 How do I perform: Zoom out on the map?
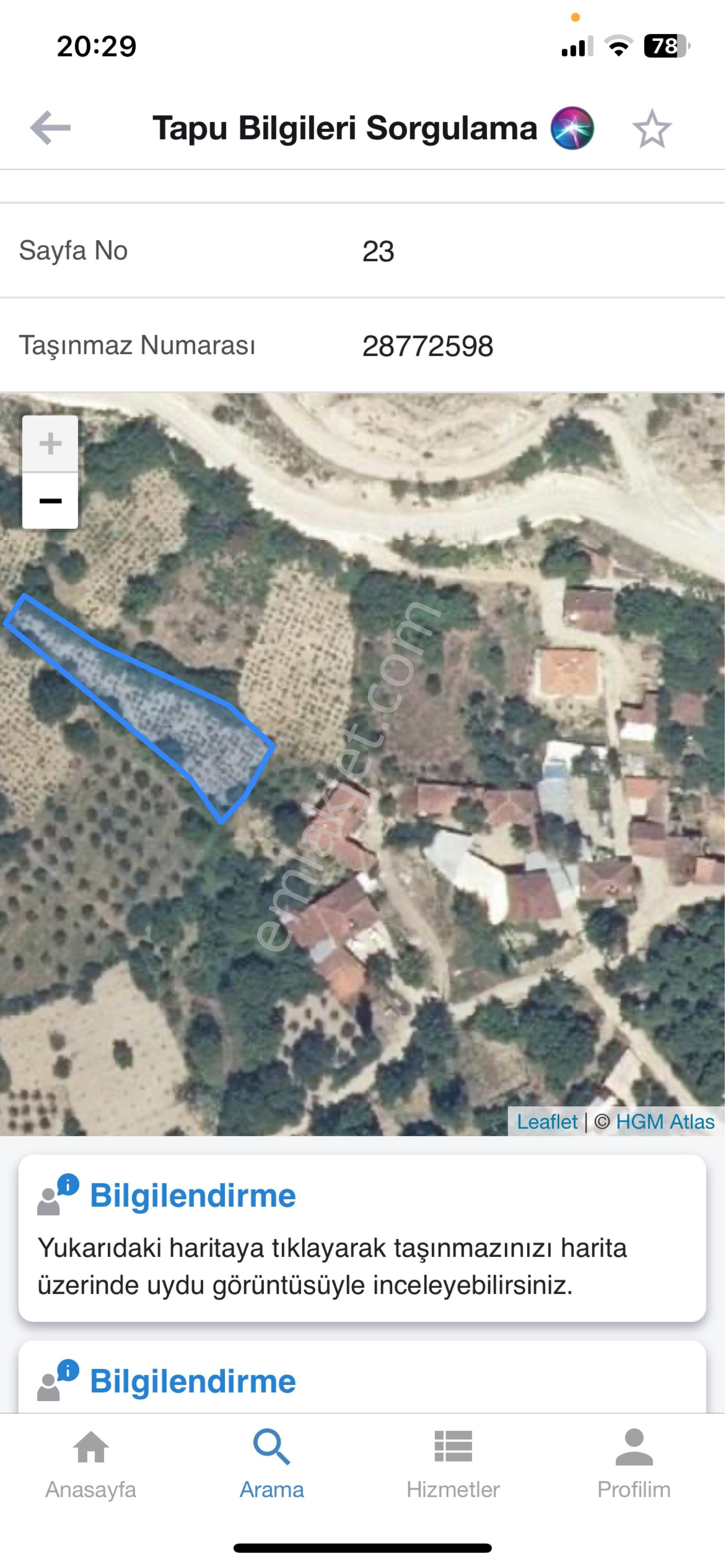click(50, 501)
